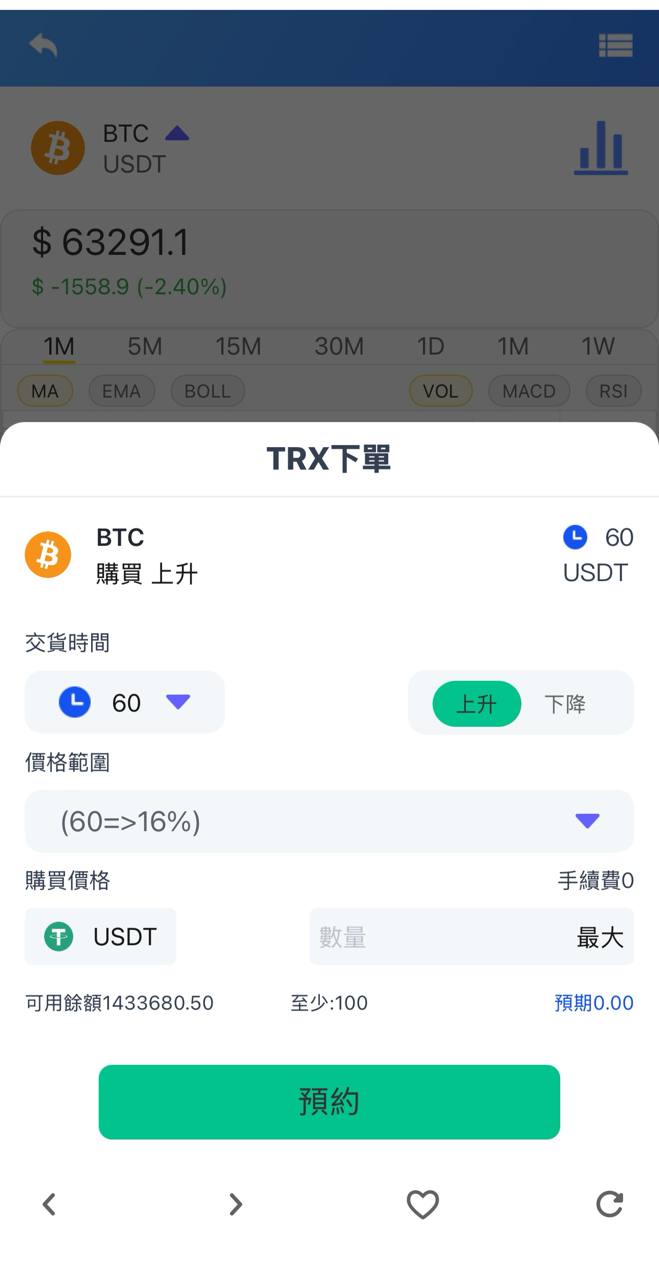Tap the 預約 confirm button
Viewport: 659px width, 1280px height.
point(329,1101)
